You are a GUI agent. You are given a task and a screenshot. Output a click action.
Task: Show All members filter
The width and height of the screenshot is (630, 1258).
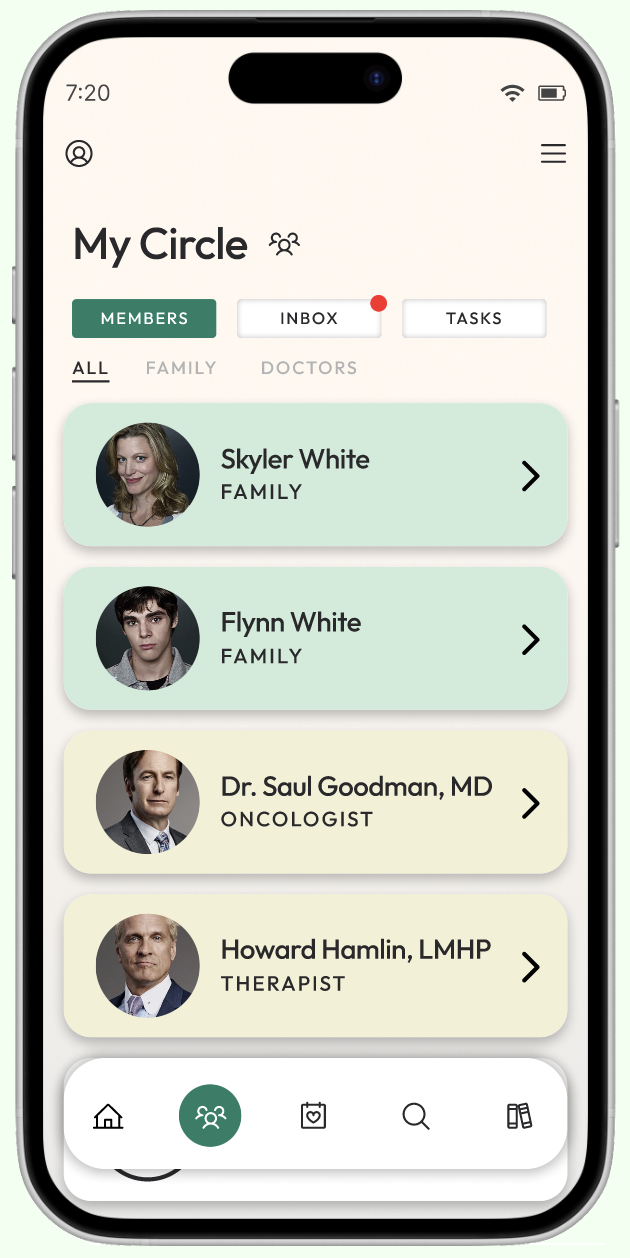click(x=90, y=369)
